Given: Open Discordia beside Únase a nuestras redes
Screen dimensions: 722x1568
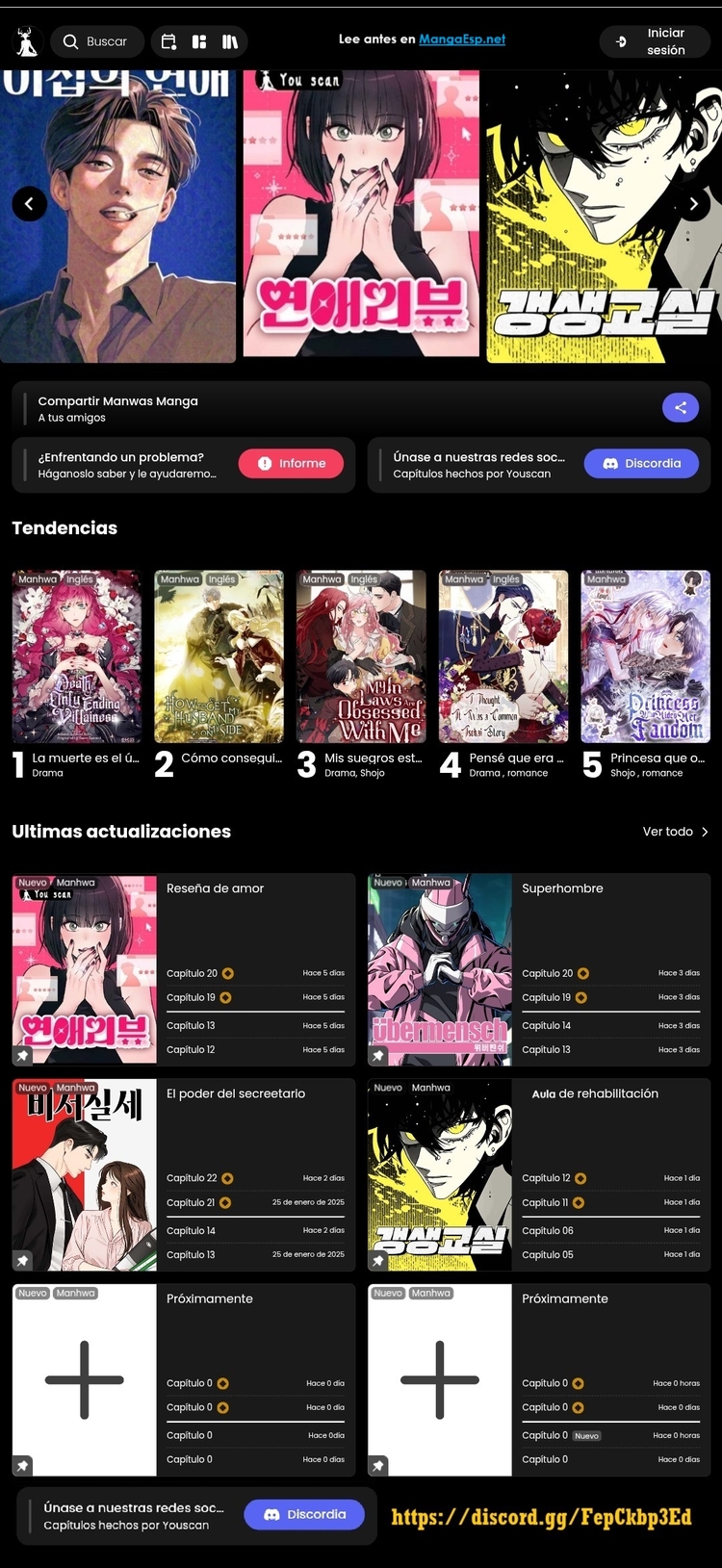Looking at the screenshot, I should point(641,463).
